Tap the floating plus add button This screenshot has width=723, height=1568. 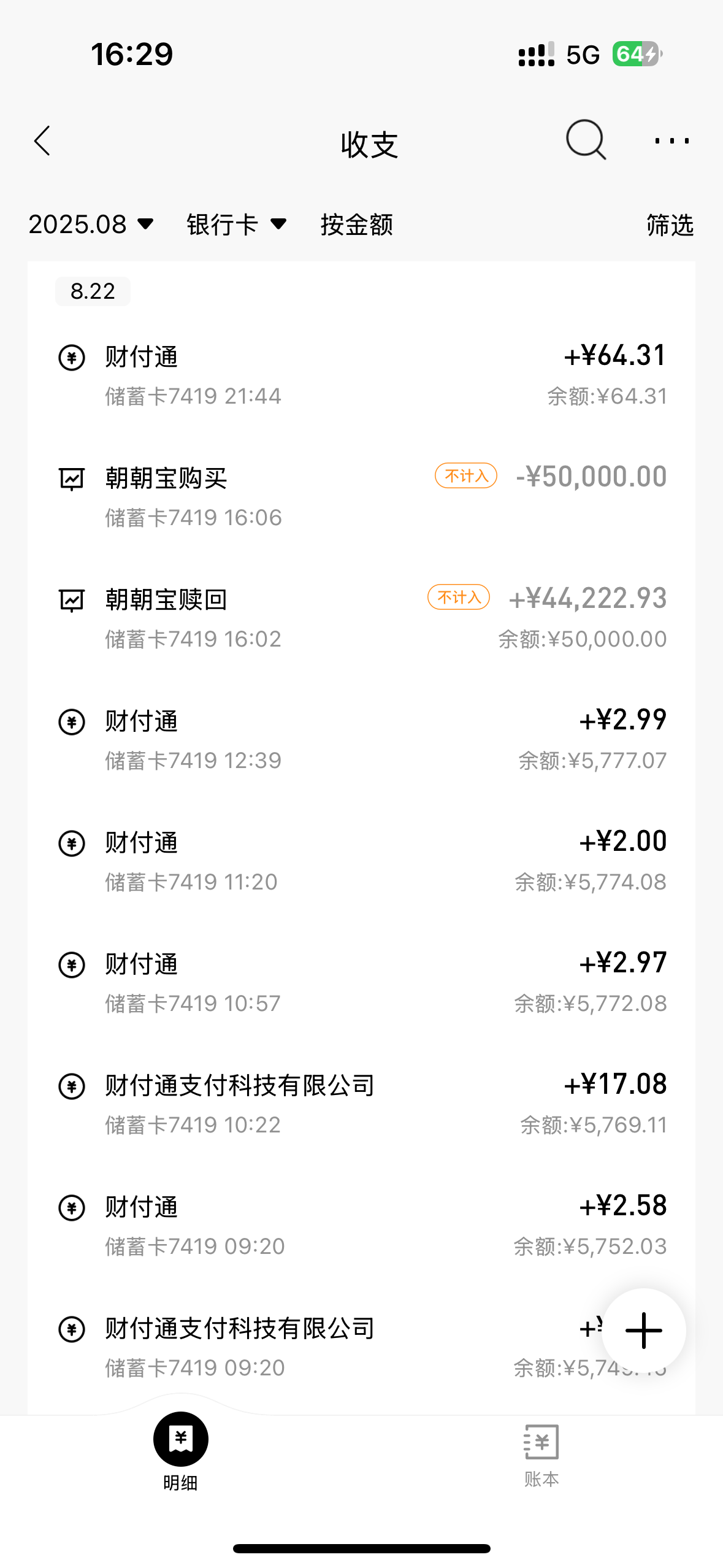tap(643, 1331)
